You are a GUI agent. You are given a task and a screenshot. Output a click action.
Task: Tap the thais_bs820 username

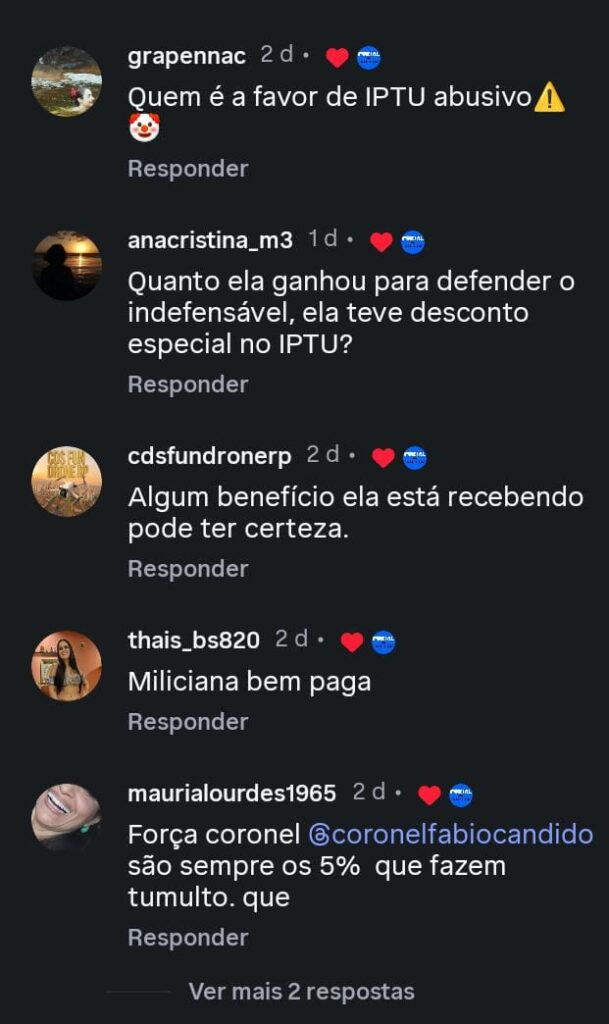[x=194, y=641]
